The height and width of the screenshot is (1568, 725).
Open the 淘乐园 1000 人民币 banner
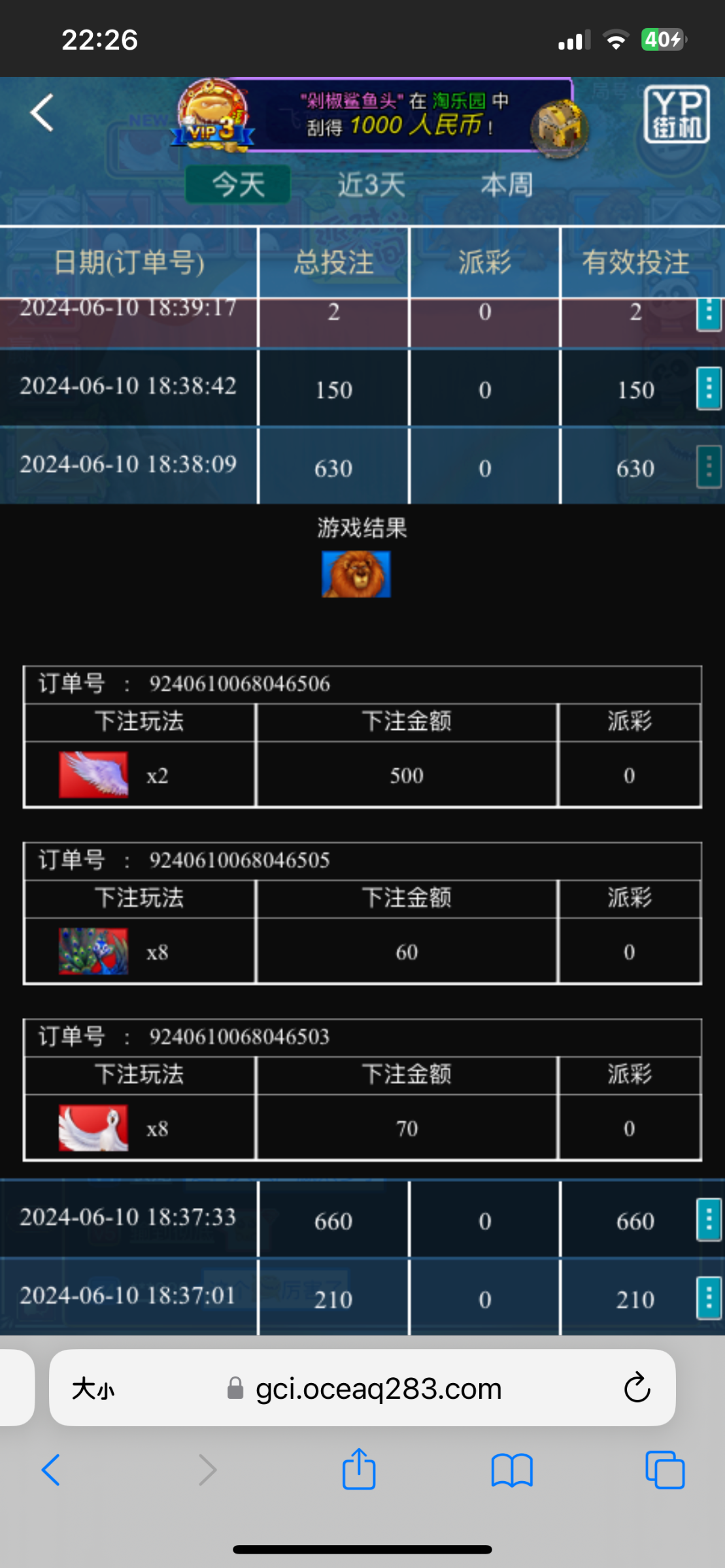click(x=399, y=115)
